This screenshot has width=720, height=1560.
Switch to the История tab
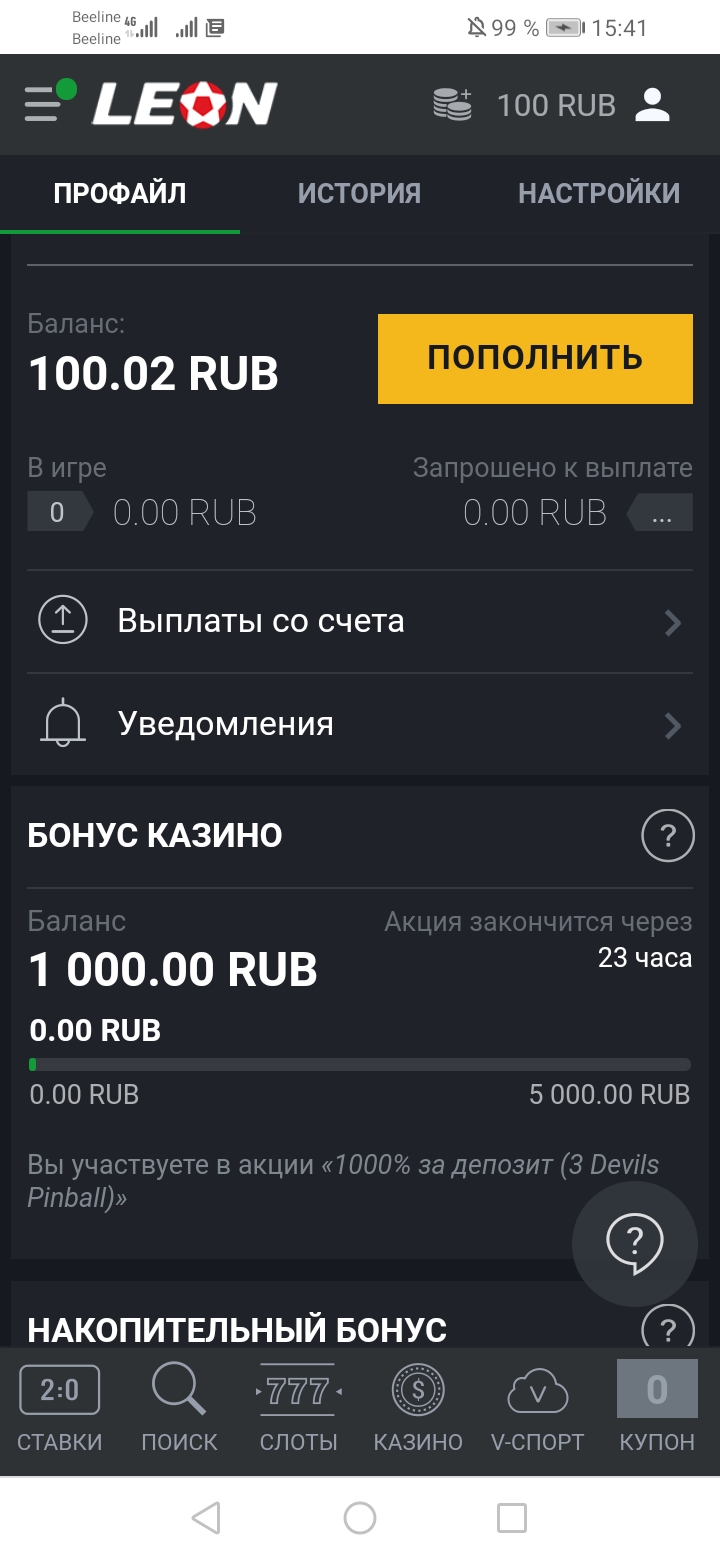pyautogui.click(x=359, y=193)
